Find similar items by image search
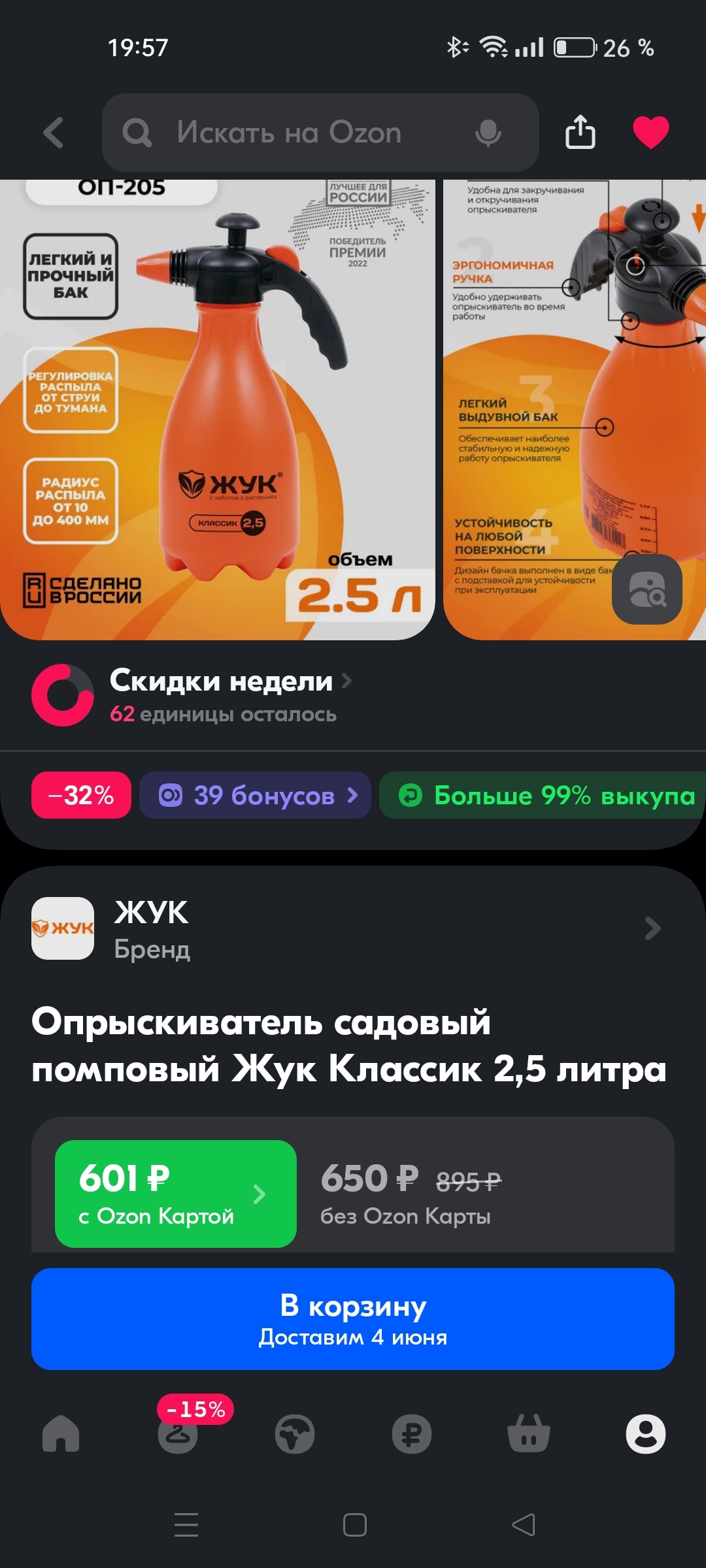 click(647, 589)
